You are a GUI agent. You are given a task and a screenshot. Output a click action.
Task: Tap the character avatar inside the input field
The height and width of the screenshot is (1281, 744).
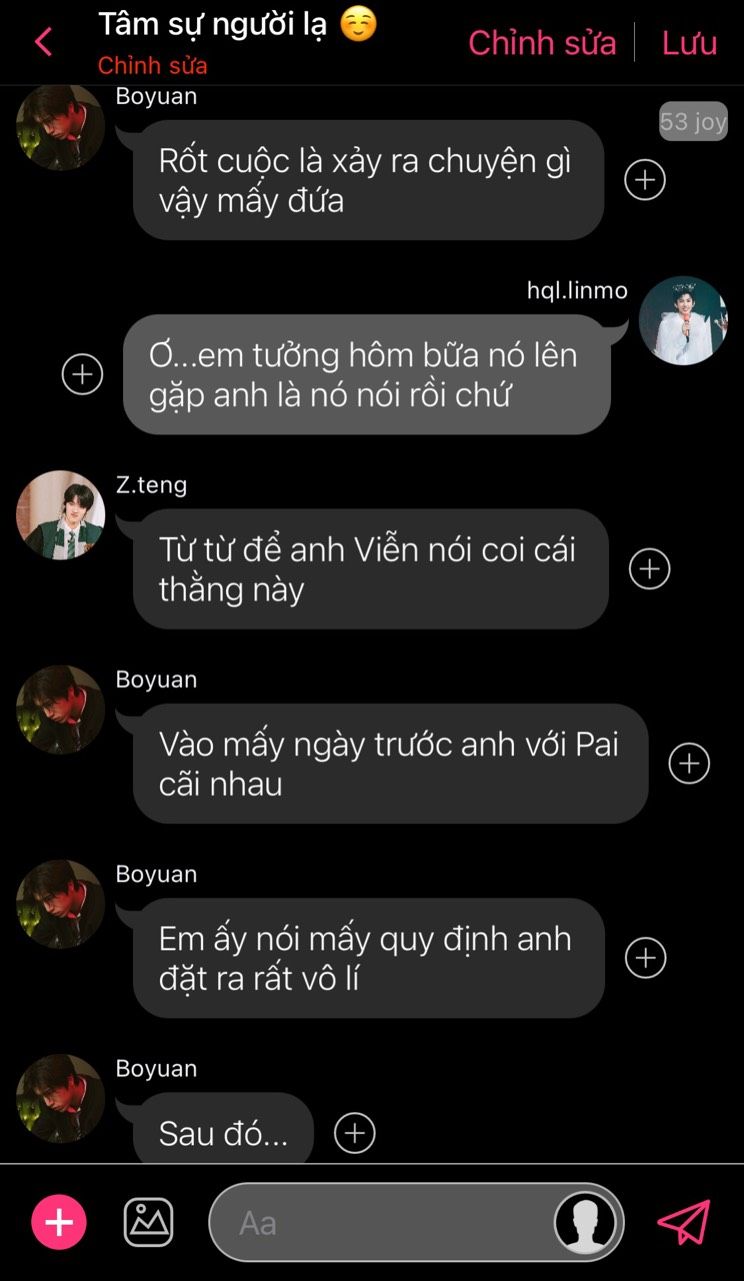[585, 1222]
